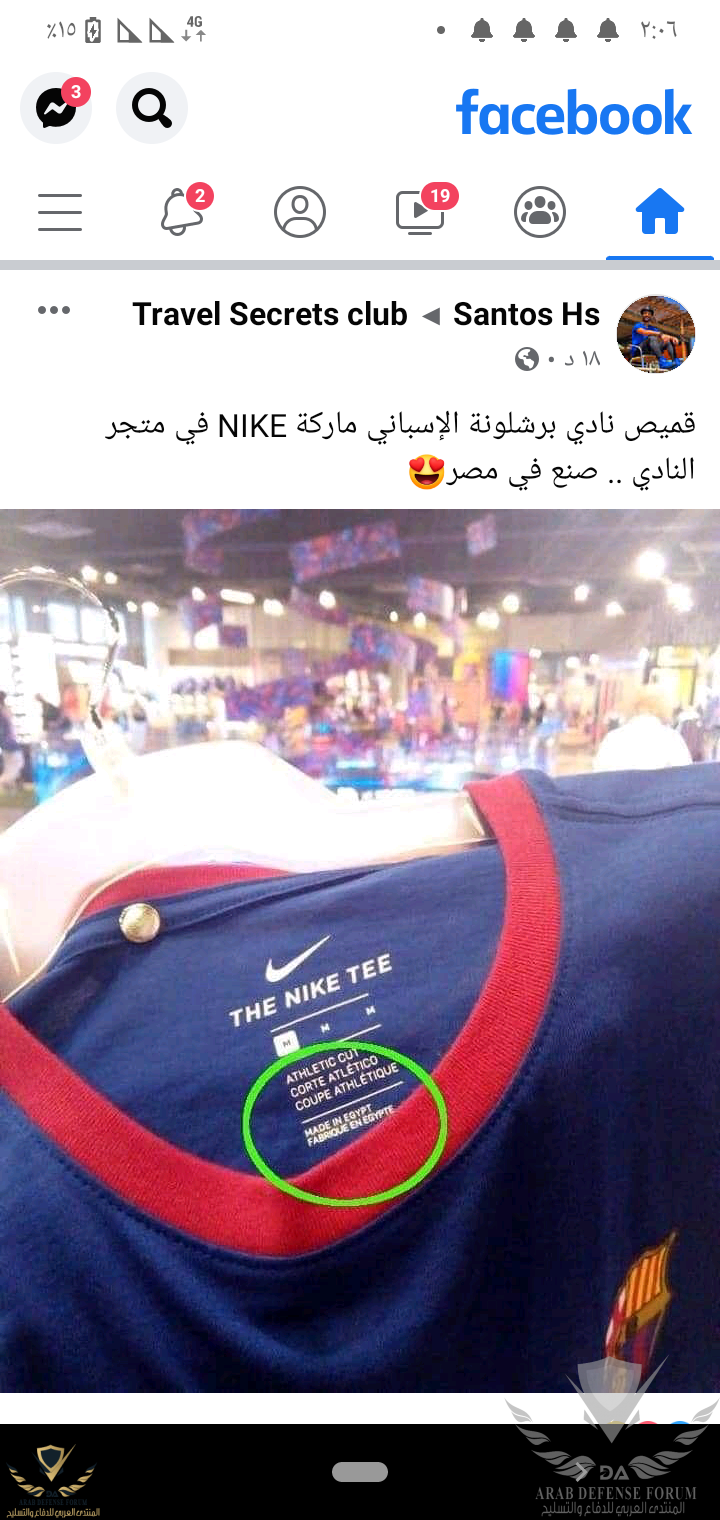This screenshot has height=1520, width=720.
Task: Open Messenger chats
Action: tap(56, 108)
